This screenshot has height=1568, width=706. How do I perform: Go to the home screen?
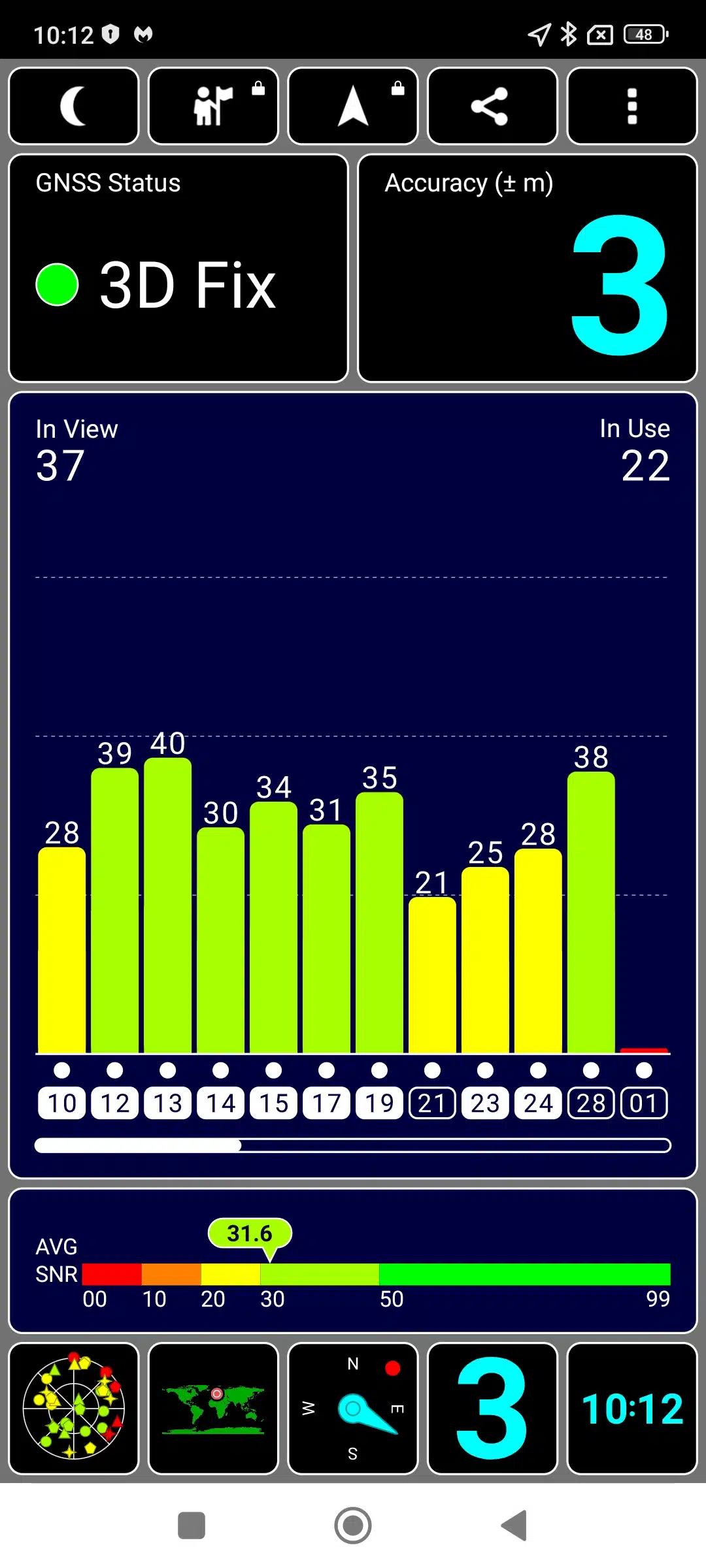(x=353, y=1526)
